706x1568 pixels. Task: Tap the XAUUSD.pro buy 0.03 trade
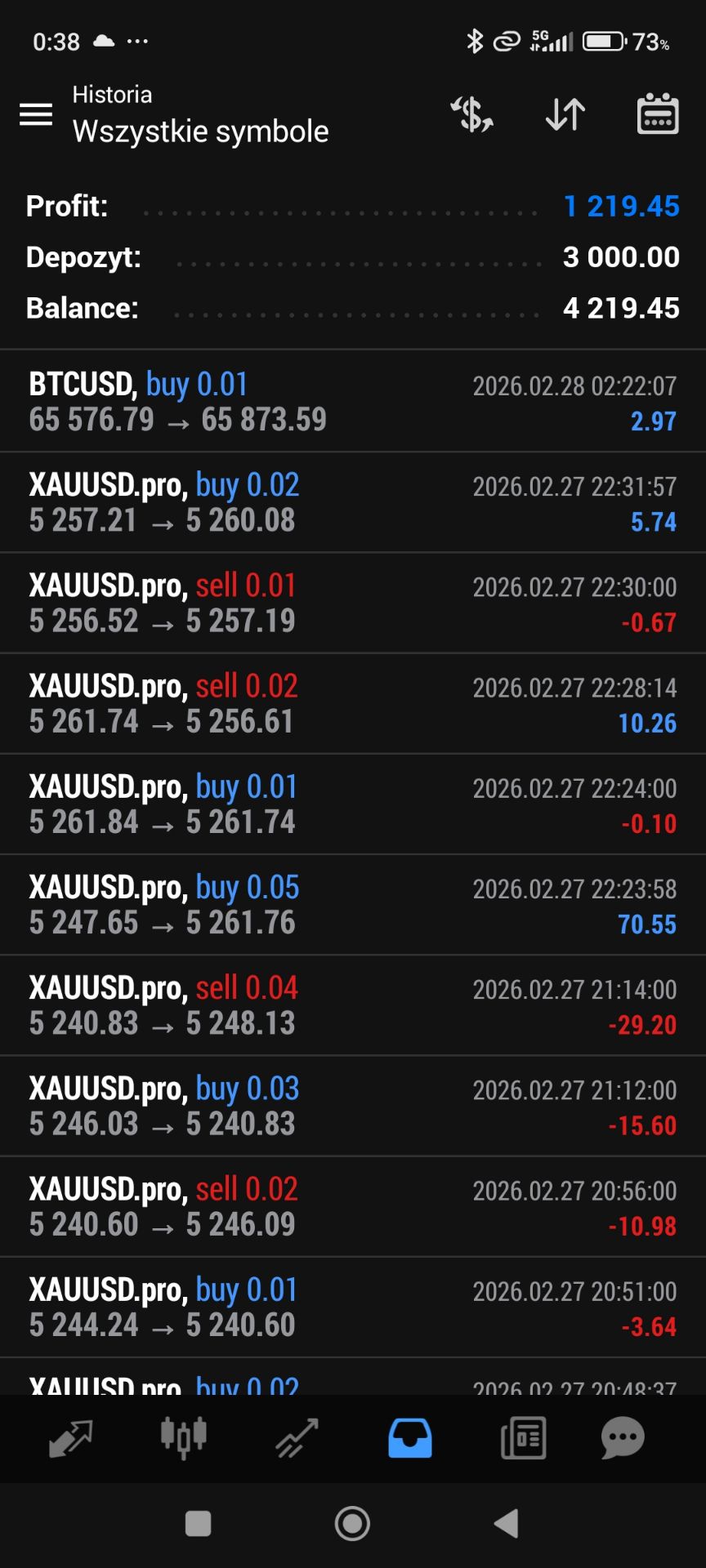(x=353, y=1106)
